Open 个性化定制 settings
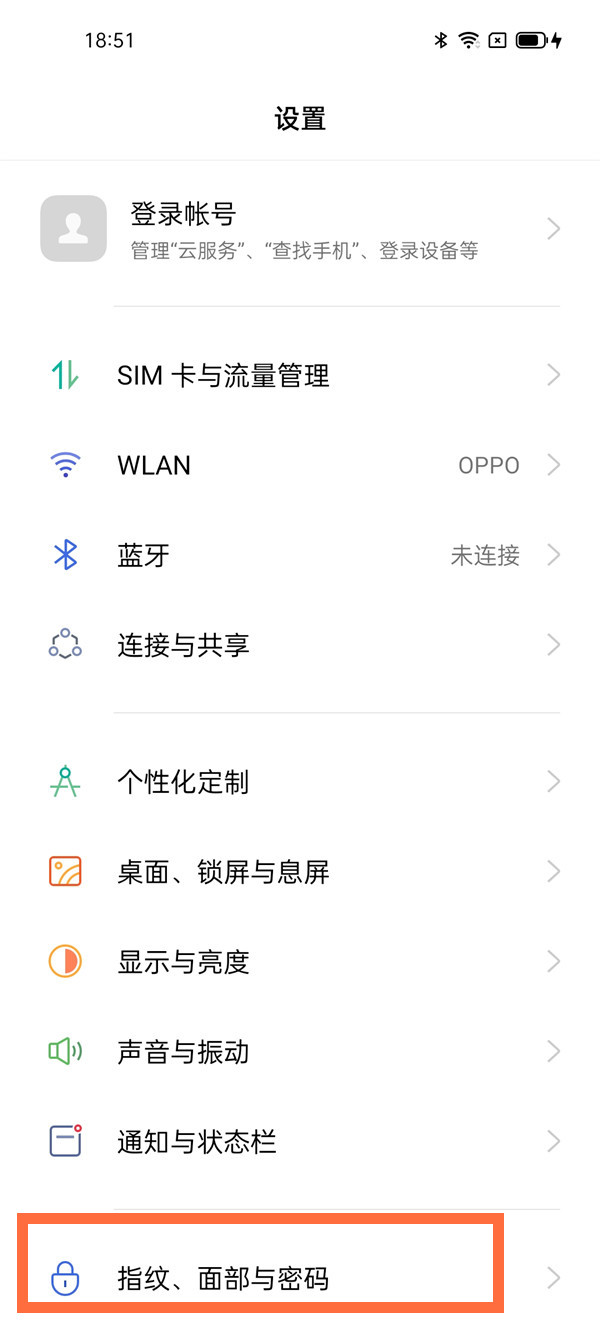 300,781
